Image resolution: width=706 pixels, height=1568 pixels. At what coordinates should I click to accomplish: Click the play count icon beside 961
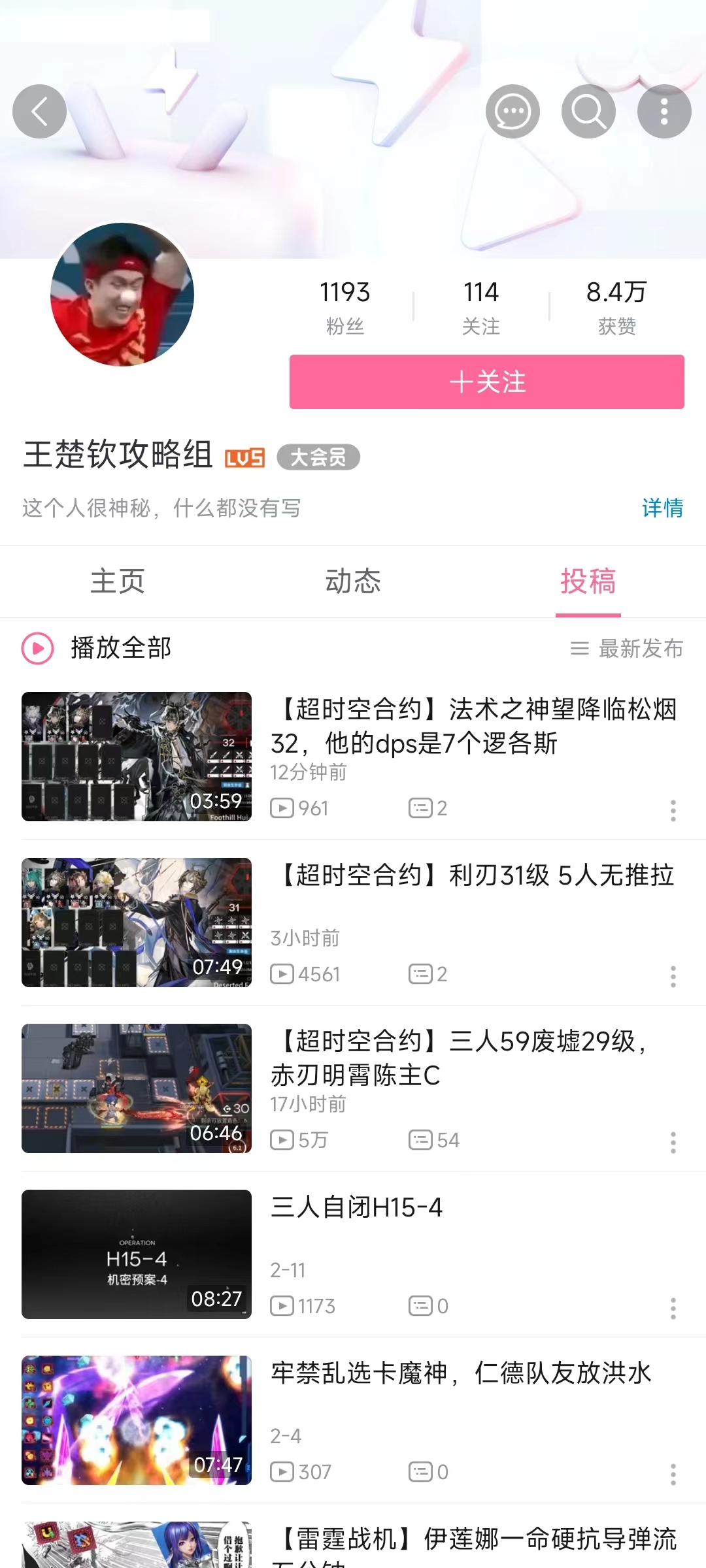281,808
